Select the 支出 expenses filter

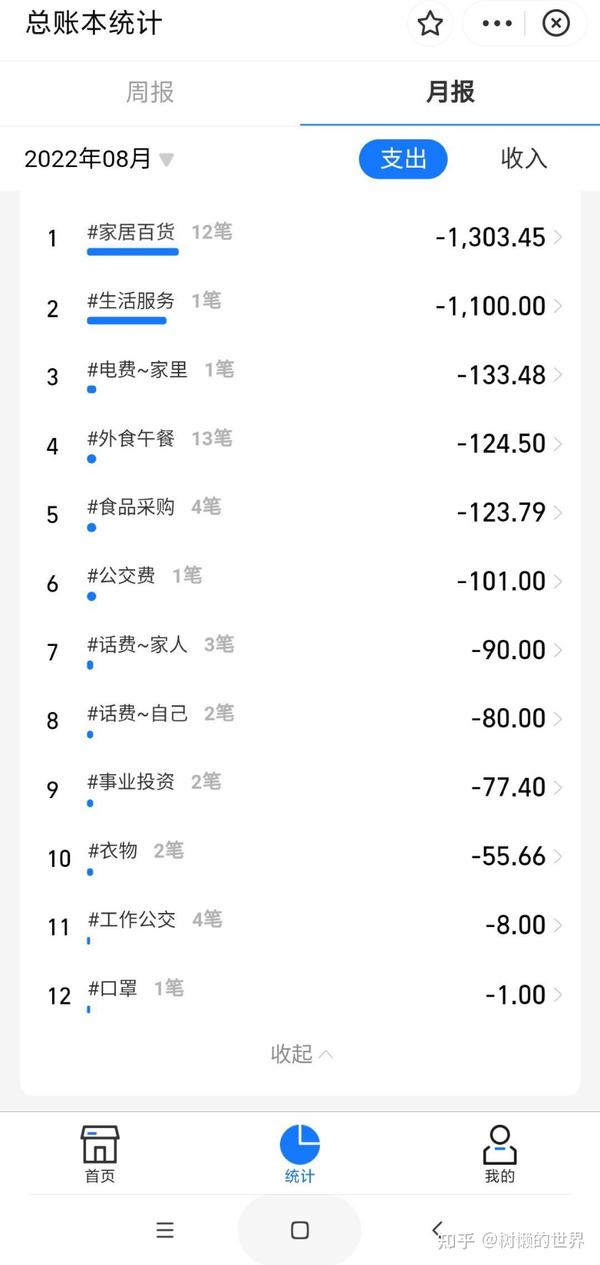coord(403,158)
